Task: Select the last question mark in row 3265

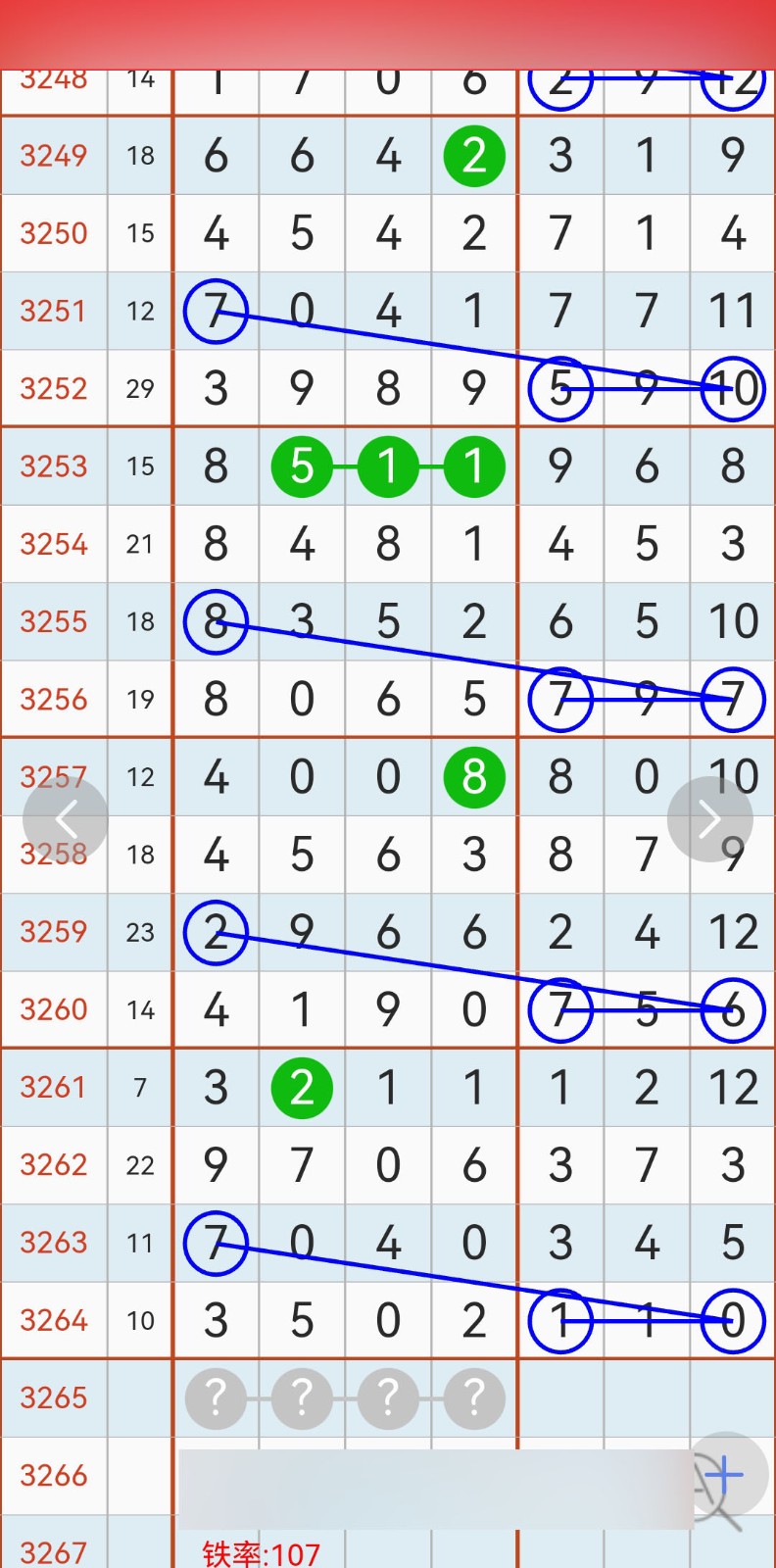Action: pos(474,1398)
